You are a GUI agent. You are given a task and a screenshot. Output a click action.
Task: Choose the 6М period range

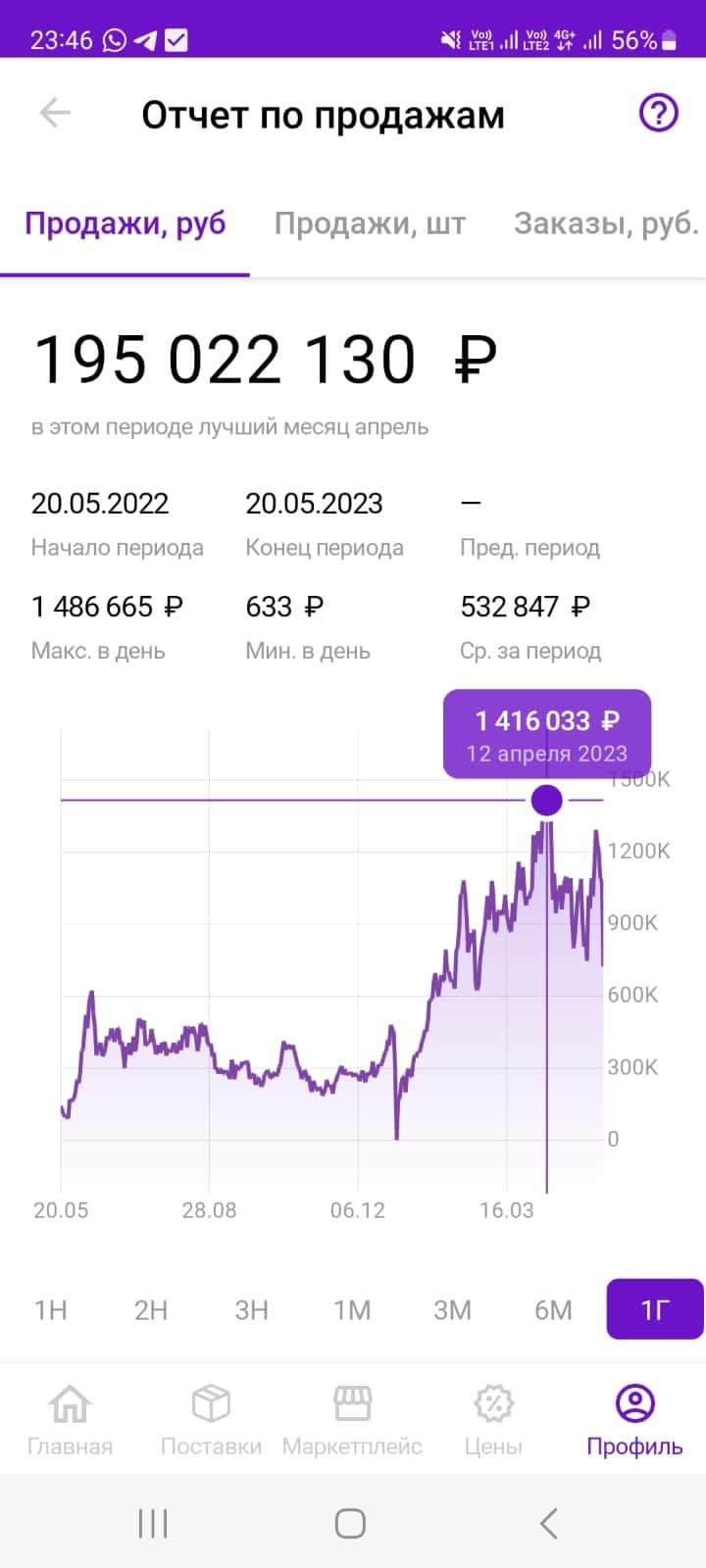point(553,1309)
